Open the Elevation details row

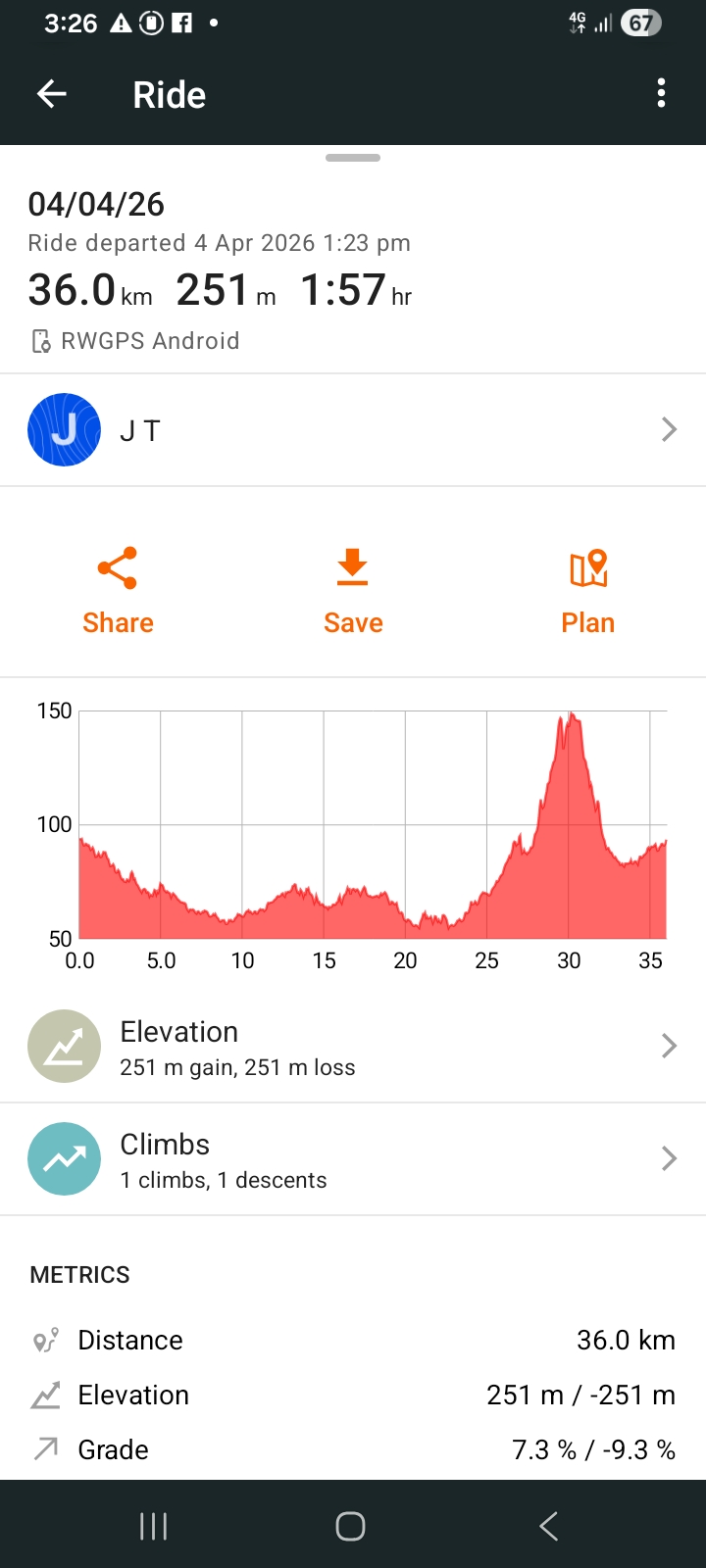(353, 1047)
